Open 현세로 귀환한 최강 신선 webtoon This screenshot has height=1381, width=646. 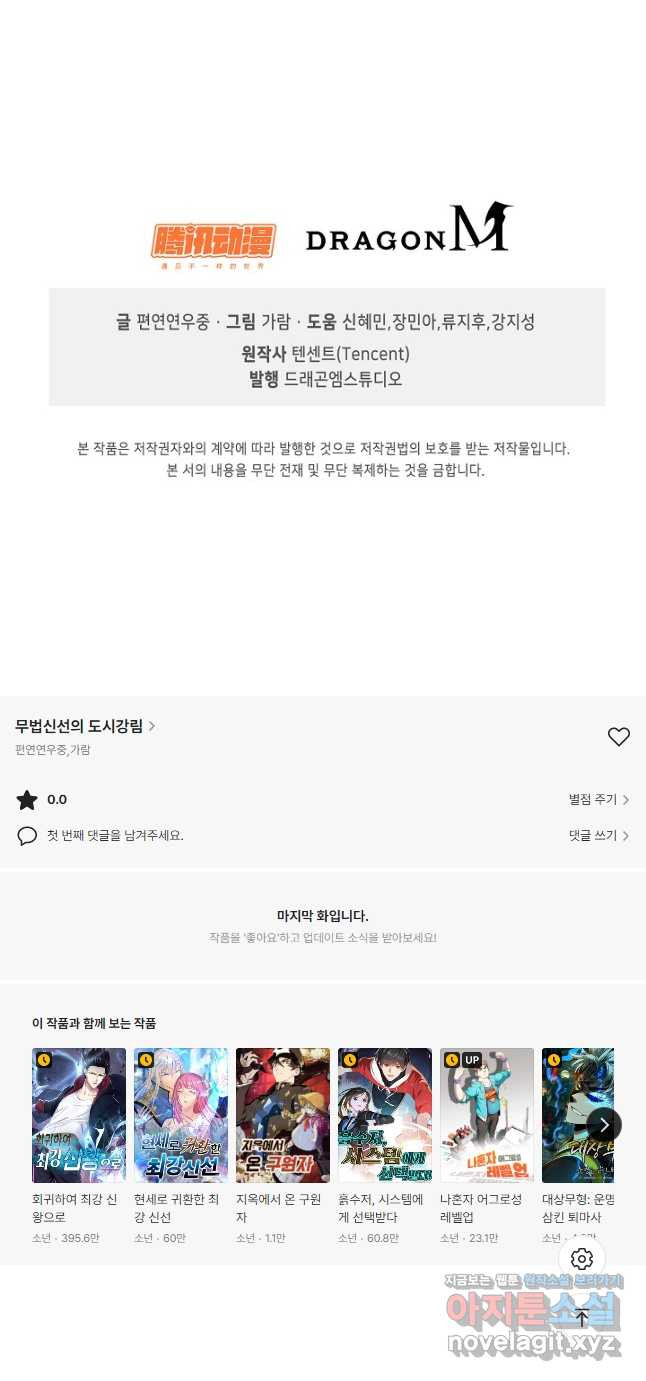click(181, 1115)
